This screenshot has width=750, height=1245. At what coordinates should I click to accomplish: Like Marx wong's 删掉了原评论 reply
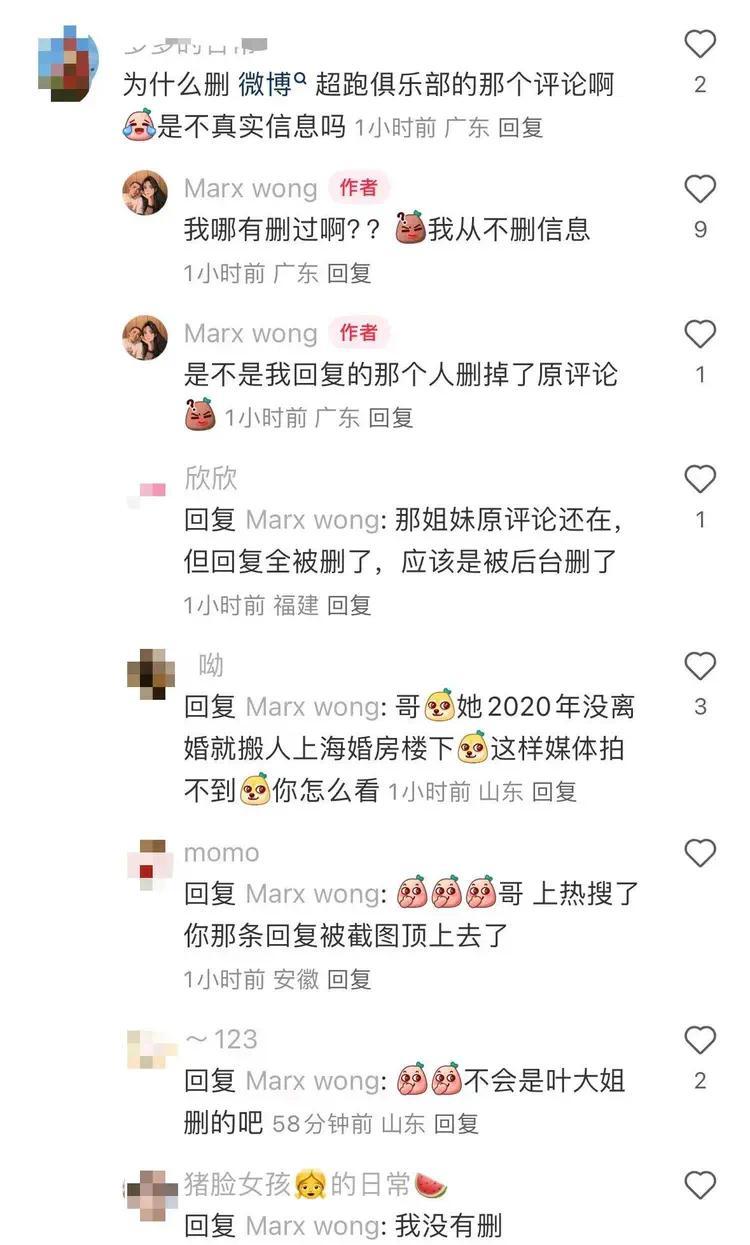coord(700,335)
